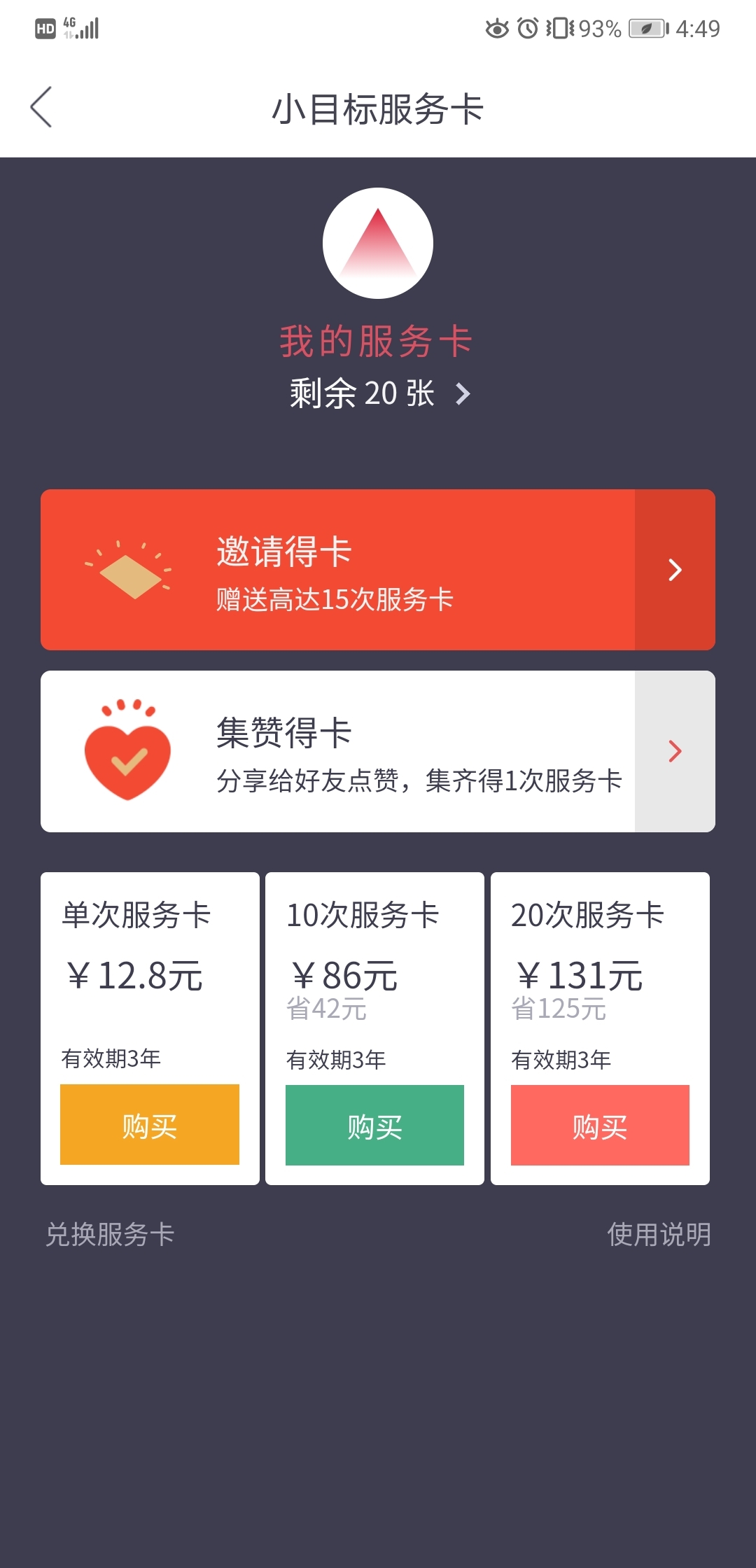
Task: Buy the 20-time service card for ¥131
Action: (x=600, y=1125)
